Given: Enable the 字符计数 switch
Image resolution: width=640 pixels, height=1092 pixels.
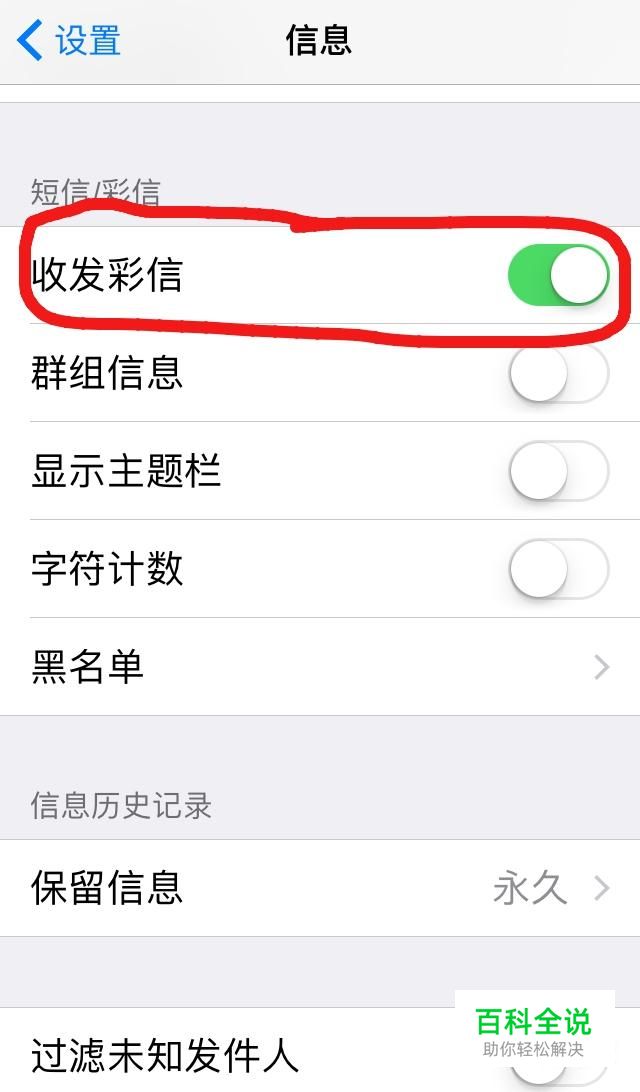Looking at the screenshot, I should [559, 568].
